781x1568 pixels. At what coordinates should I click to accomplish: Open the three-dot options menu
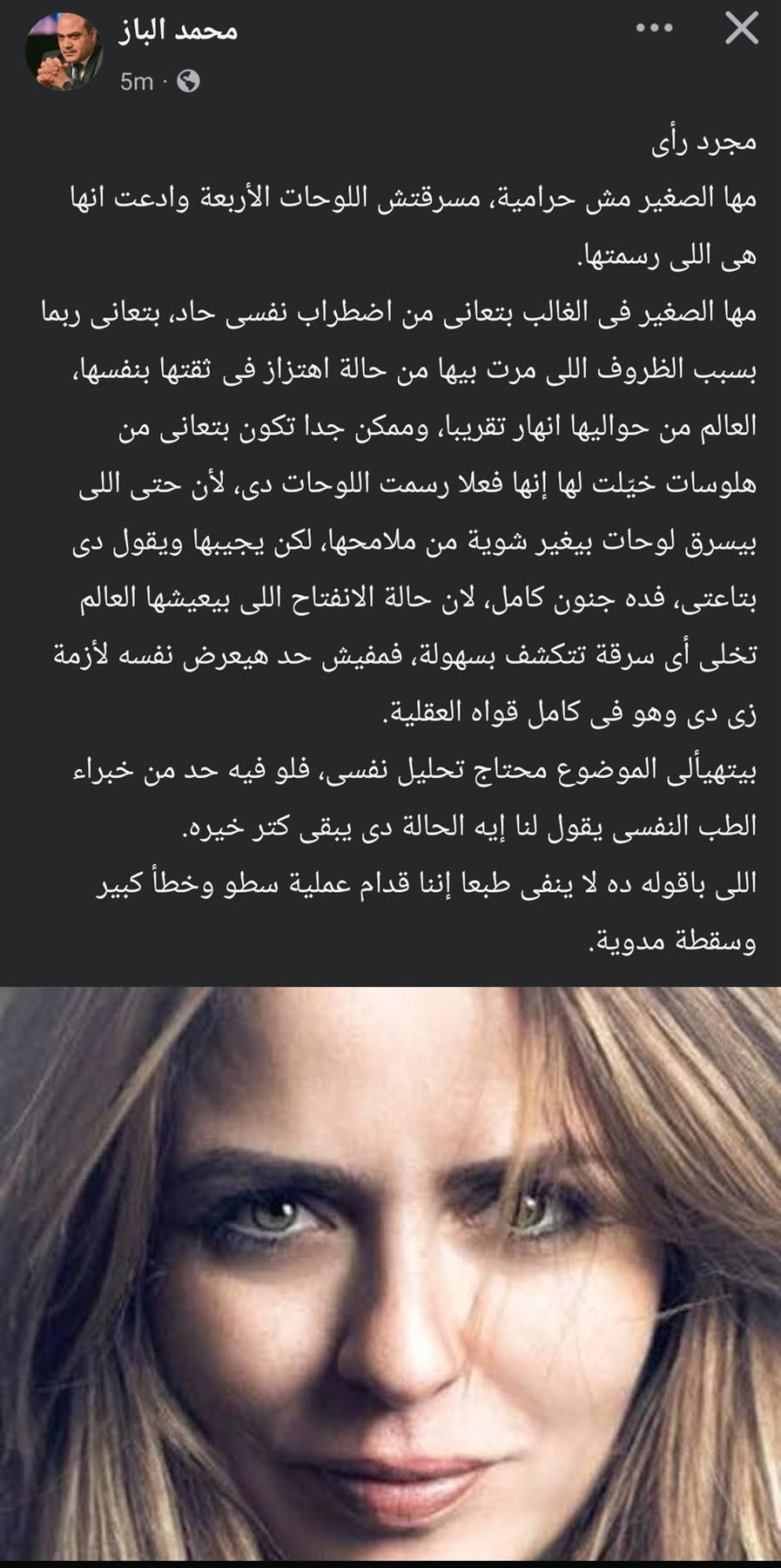coord(654,29)
